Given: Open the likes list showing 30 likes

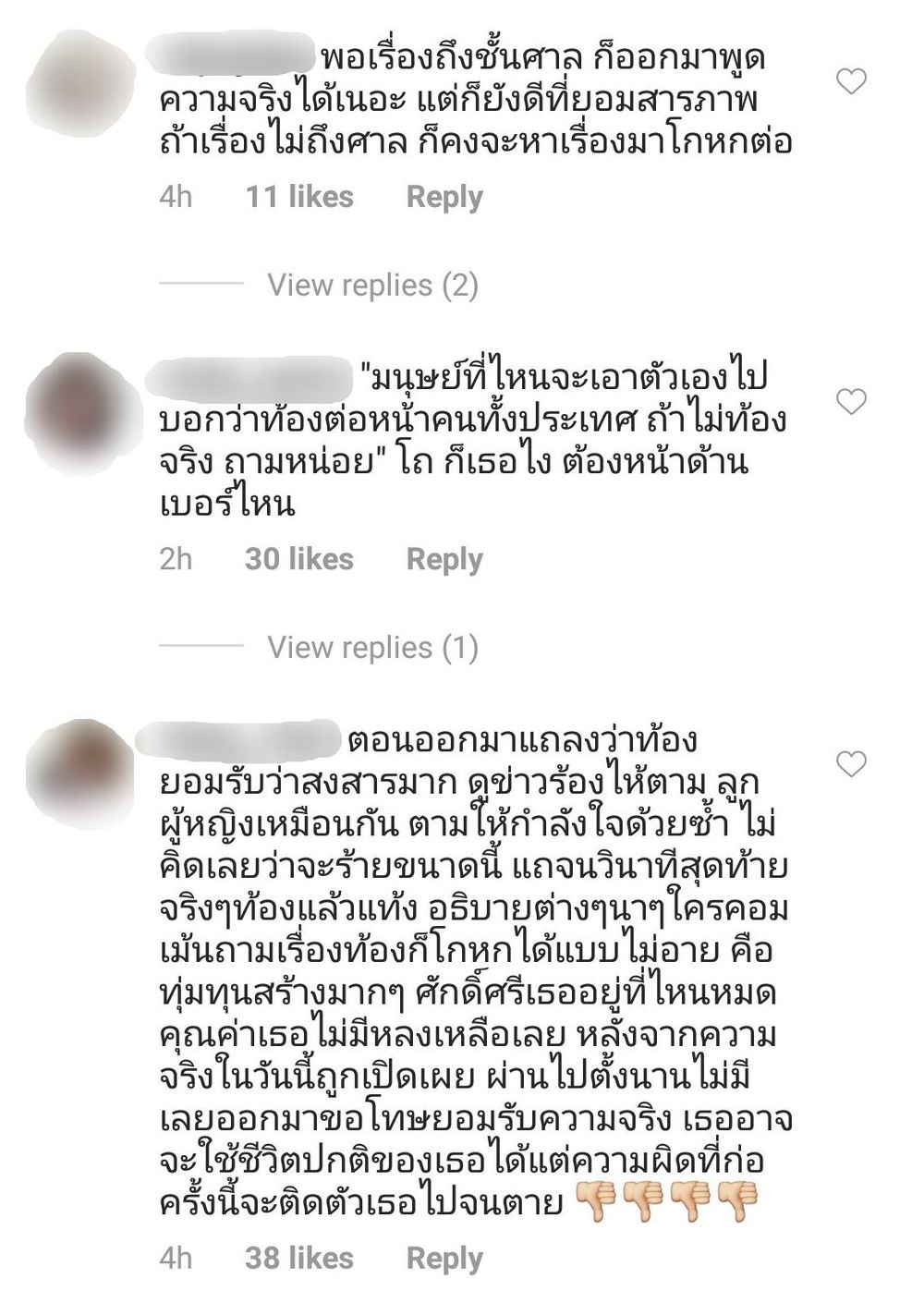Looking at the screenshot, I should point(299,559).
